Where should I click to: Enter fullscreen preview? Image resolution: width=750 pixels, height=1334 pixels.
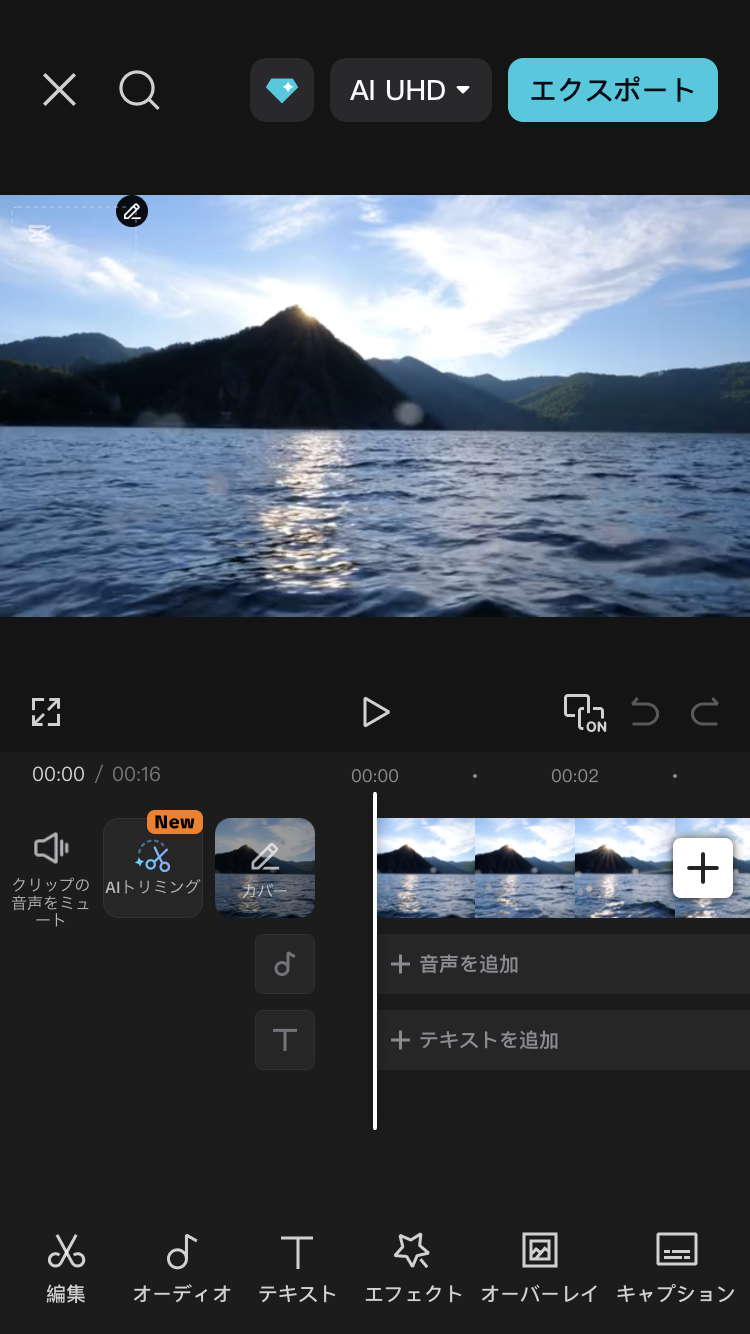46,712
